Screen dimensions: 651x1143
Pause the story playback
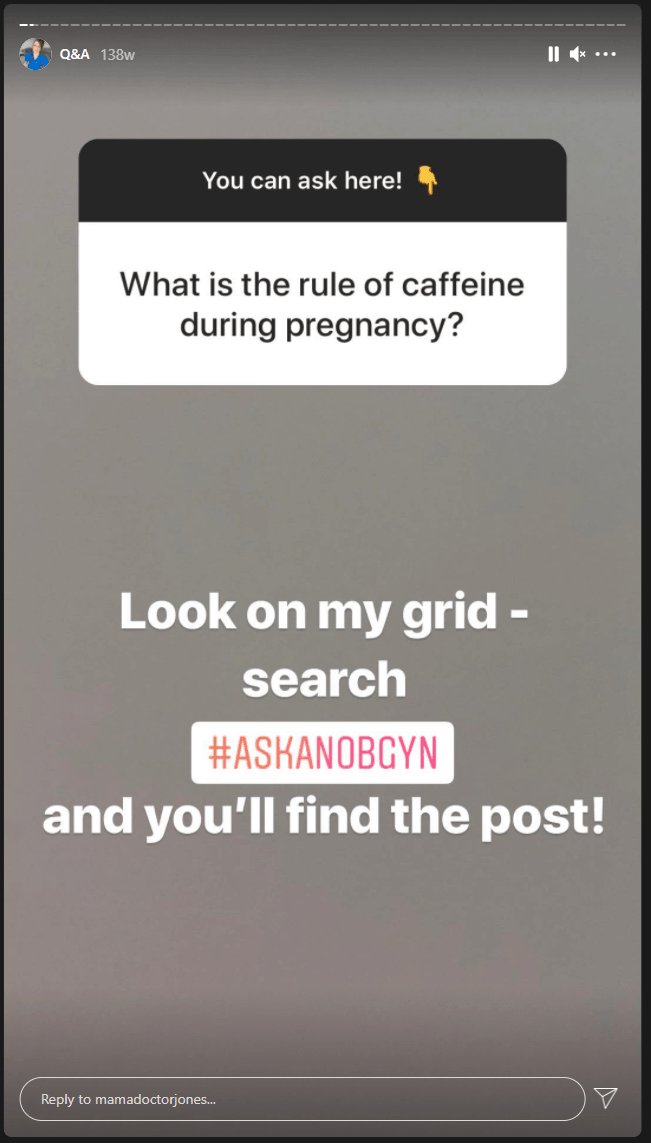pos(553,54)
